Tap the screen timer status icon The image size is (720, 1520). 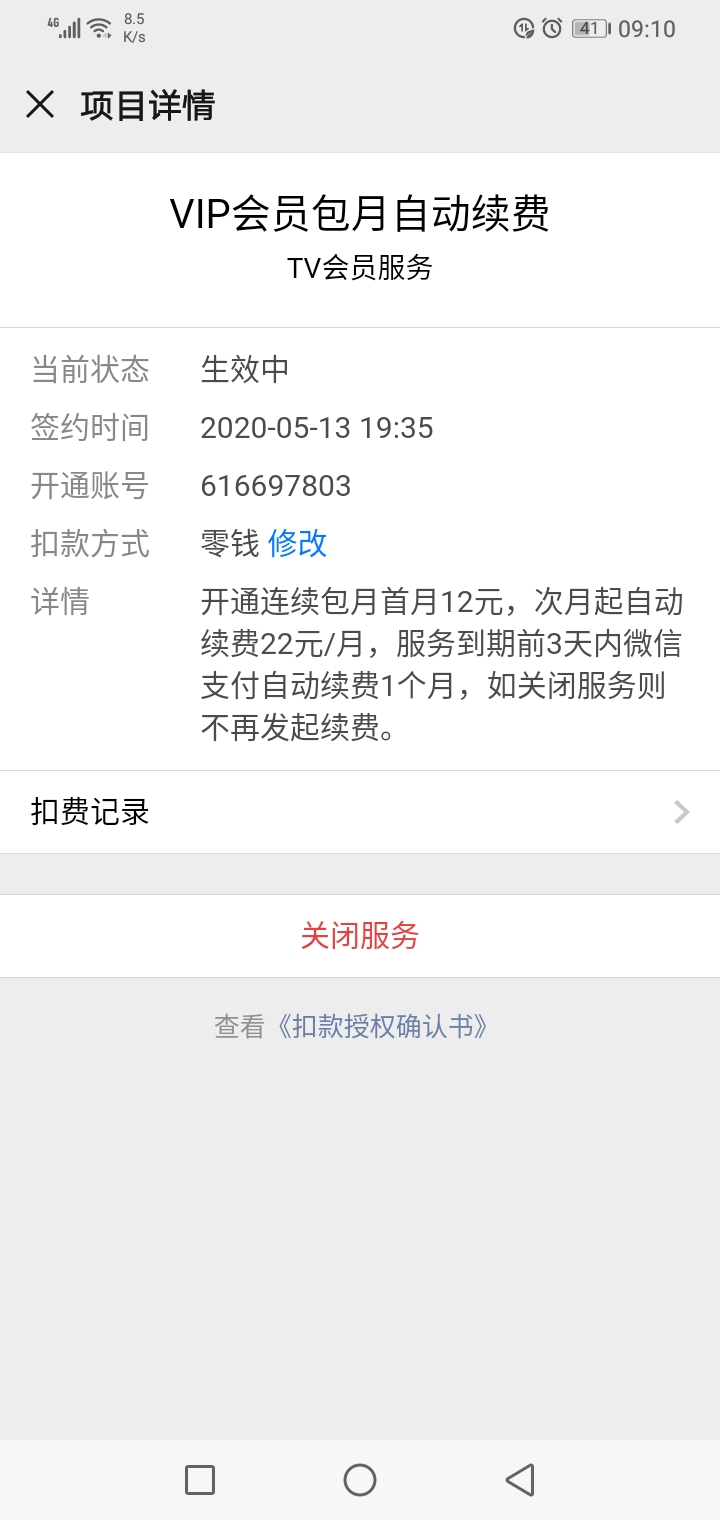pyautogui.click(x=522, y=29)
